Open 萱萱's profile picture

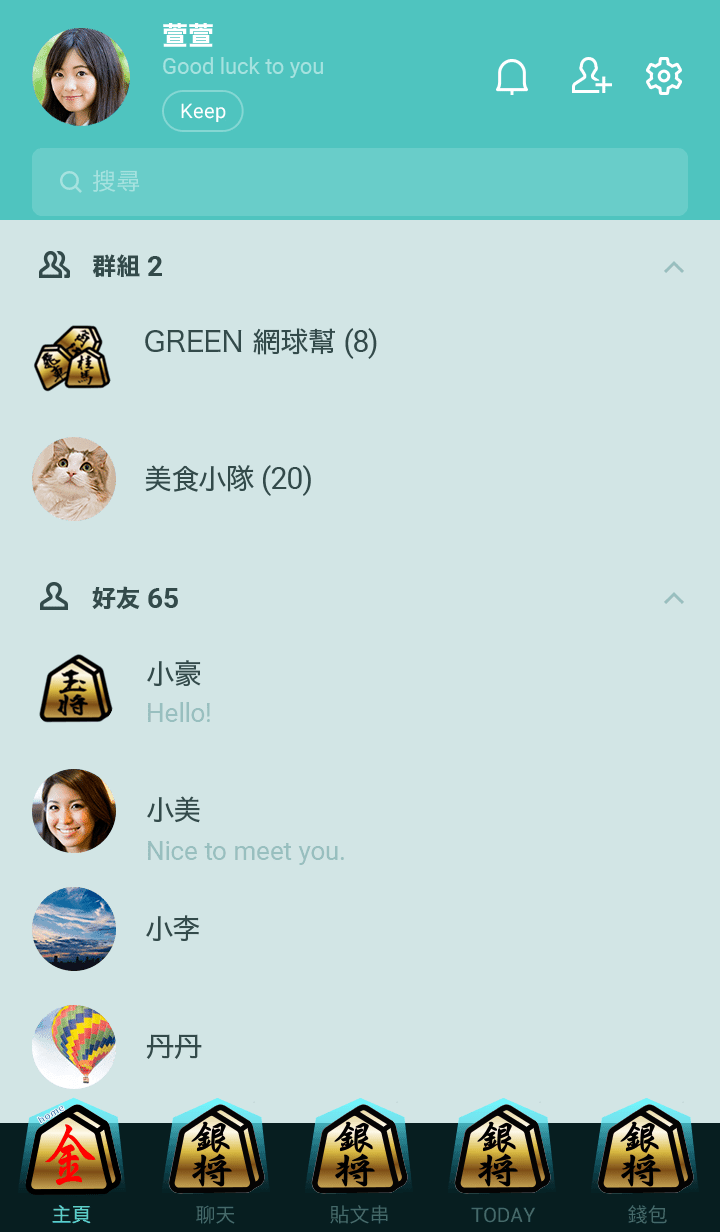click(81, 77)
